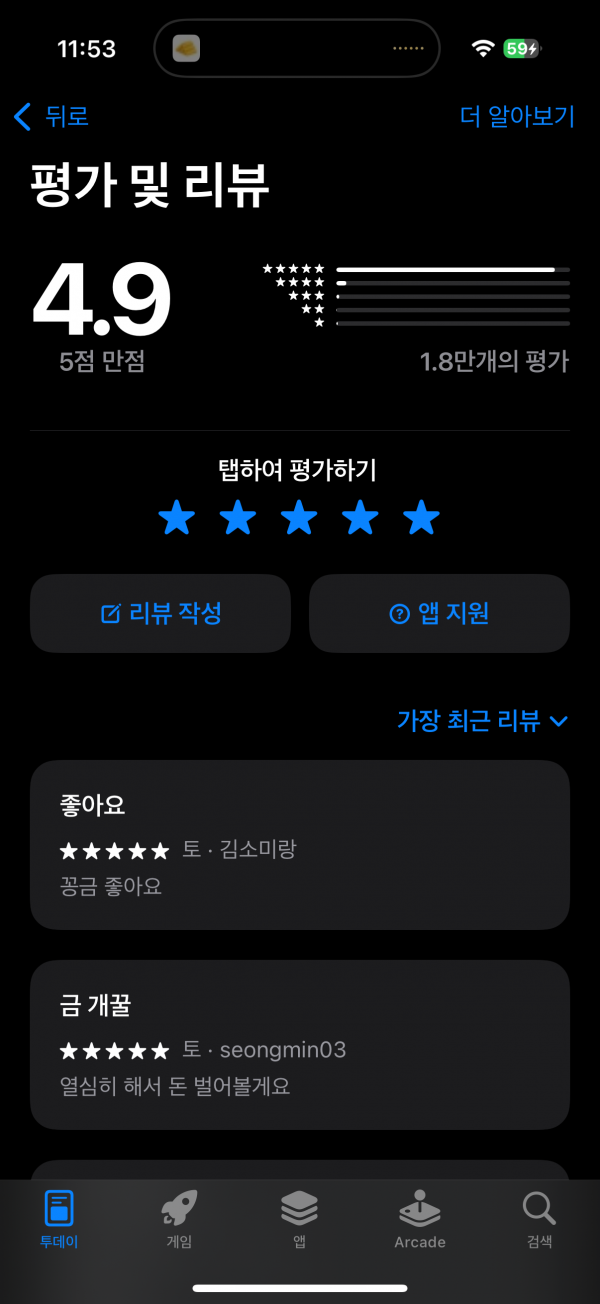The image size is (600, 1304).
Task: Go back with the 뒤로 button
Action: [x=51, y=116]
